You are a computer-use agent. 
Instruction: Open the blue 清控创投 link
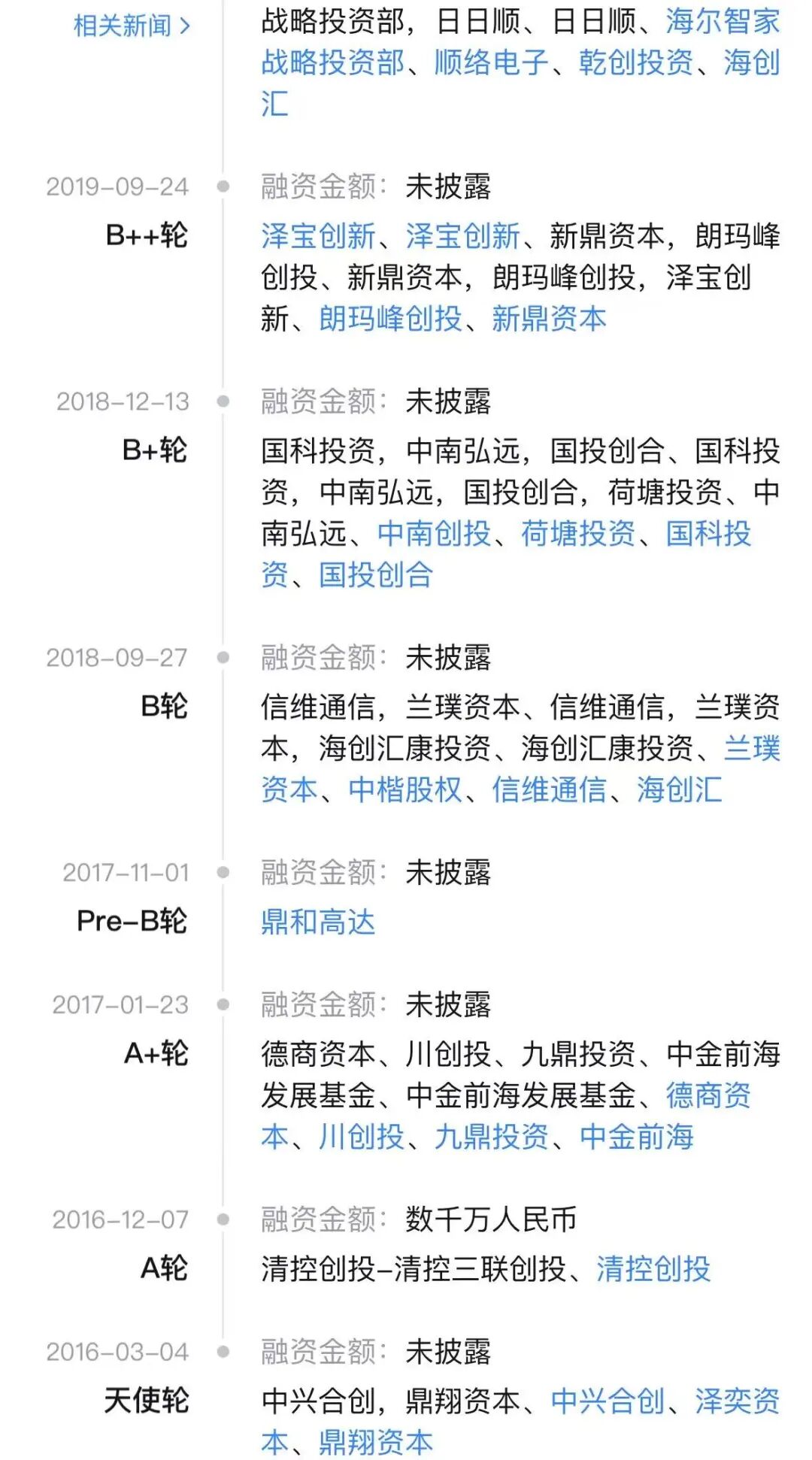653,1269
